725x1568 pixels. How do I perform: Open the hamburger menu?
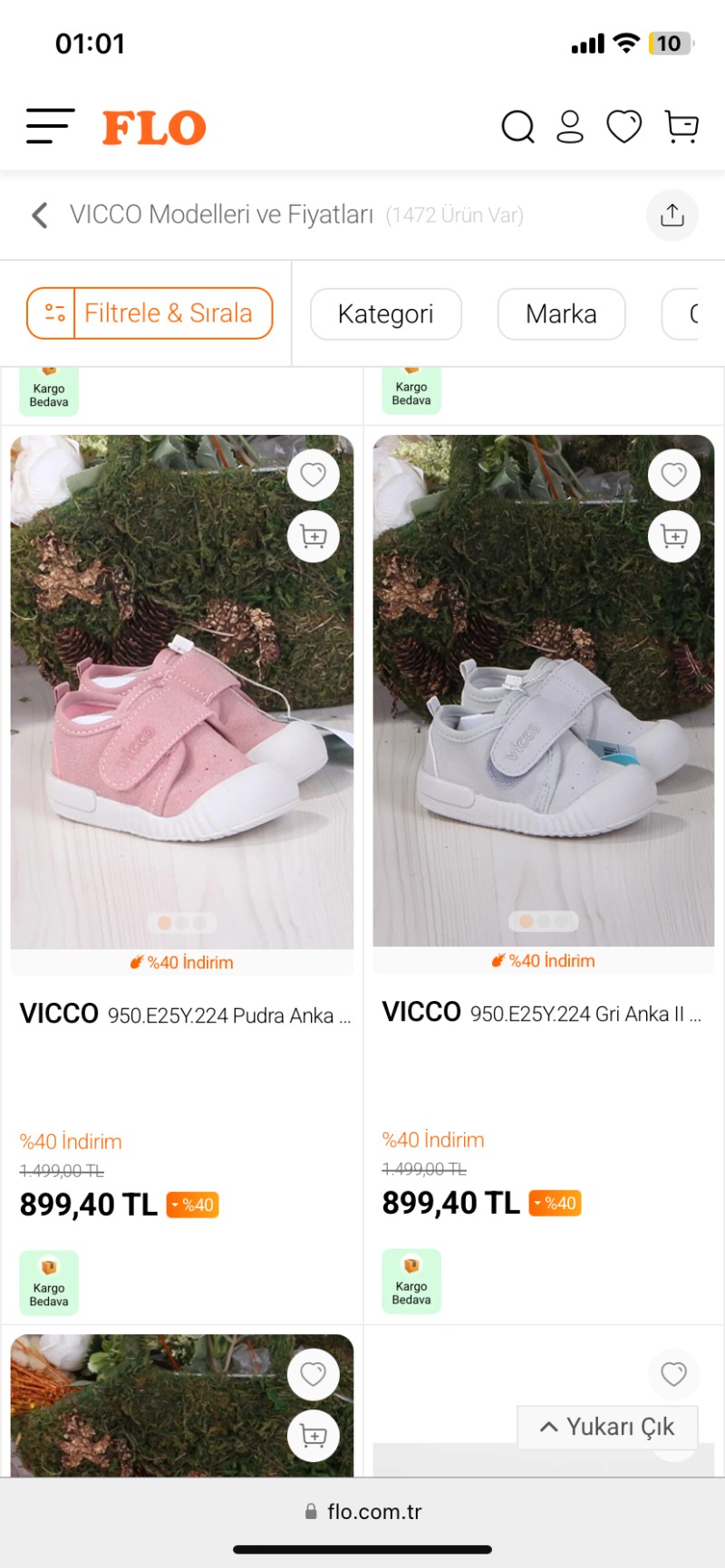click(x=50, y=126)
